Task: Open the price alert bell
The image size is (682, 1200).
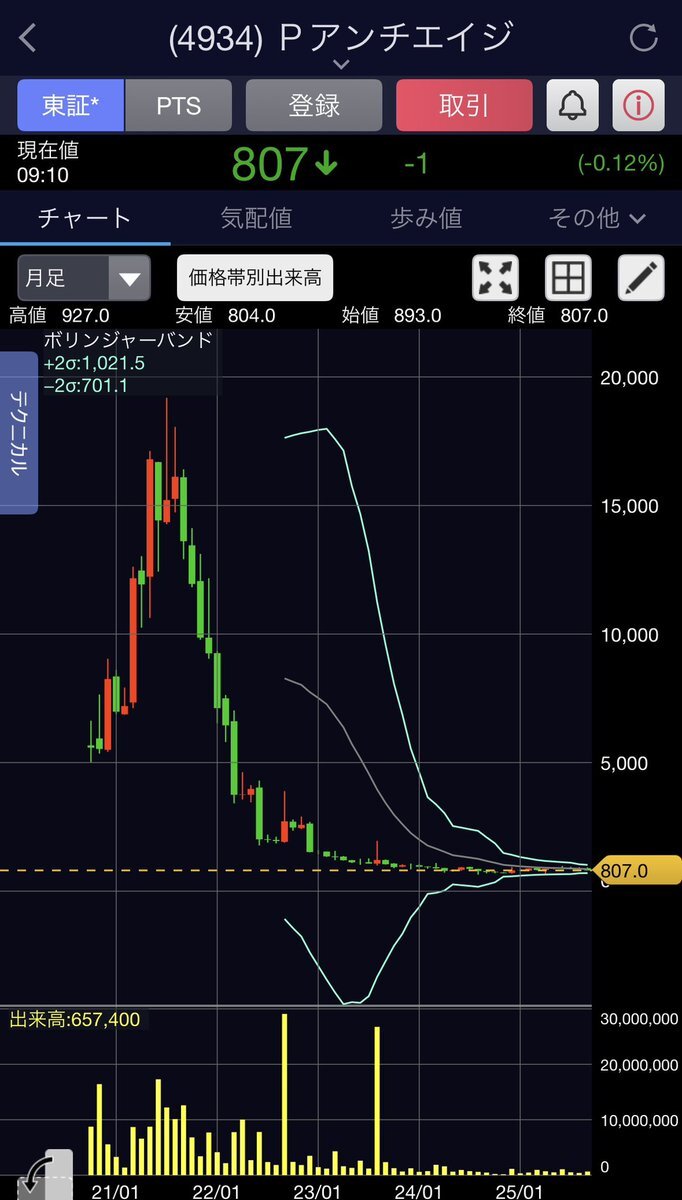Action: click(572, 105)
